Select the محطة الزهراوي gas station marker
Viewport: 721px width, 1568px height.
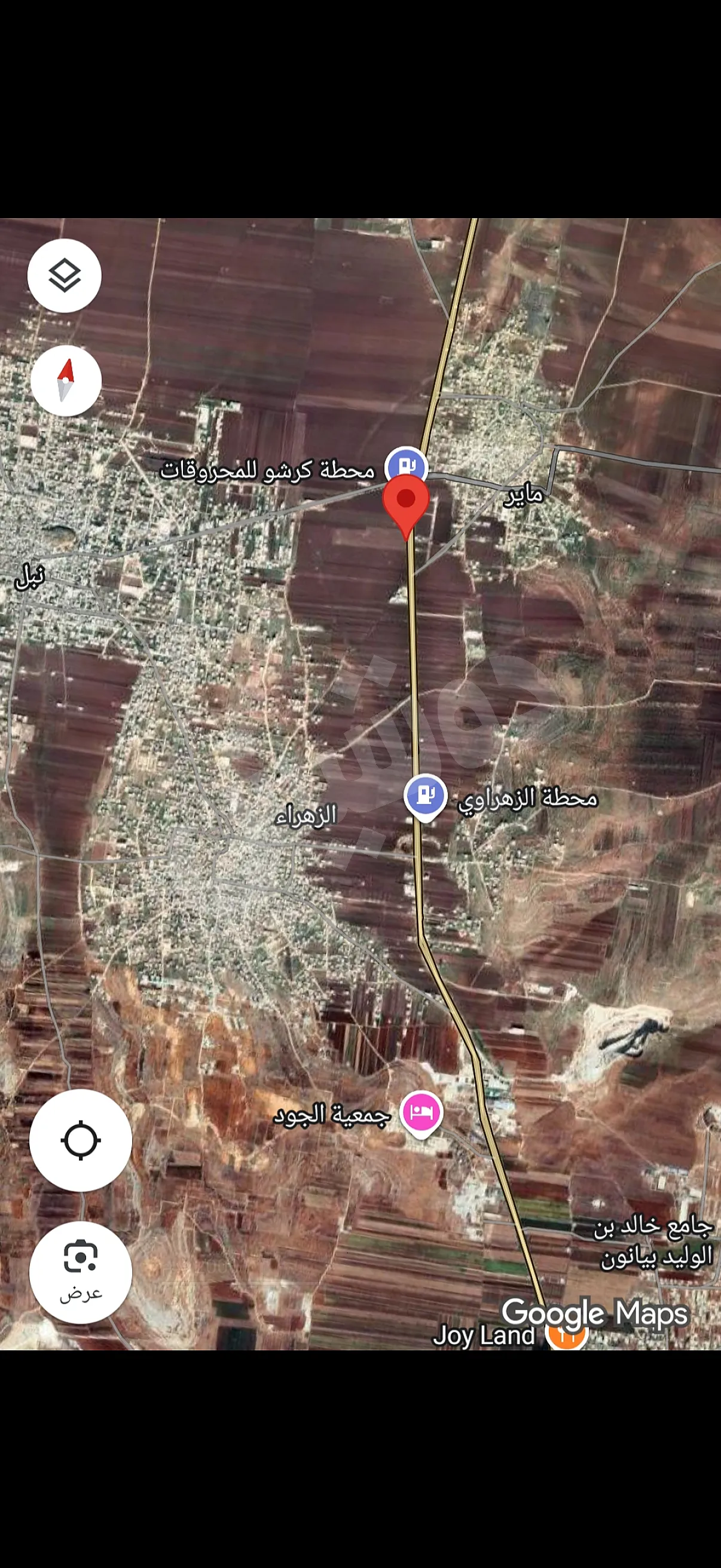click(425, 795)
